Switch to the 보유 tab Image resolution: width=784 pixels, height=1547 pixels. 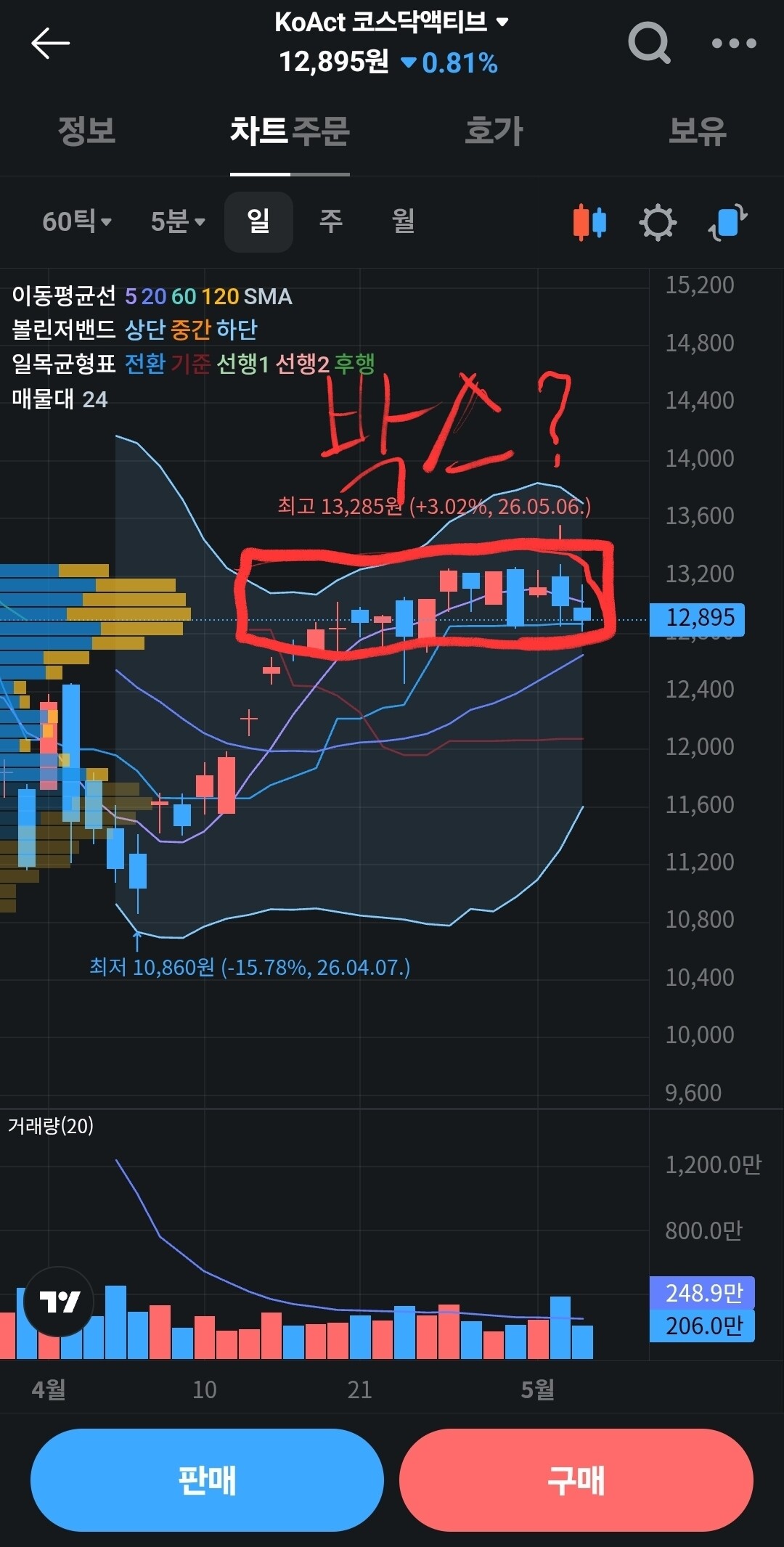point(697,131)
